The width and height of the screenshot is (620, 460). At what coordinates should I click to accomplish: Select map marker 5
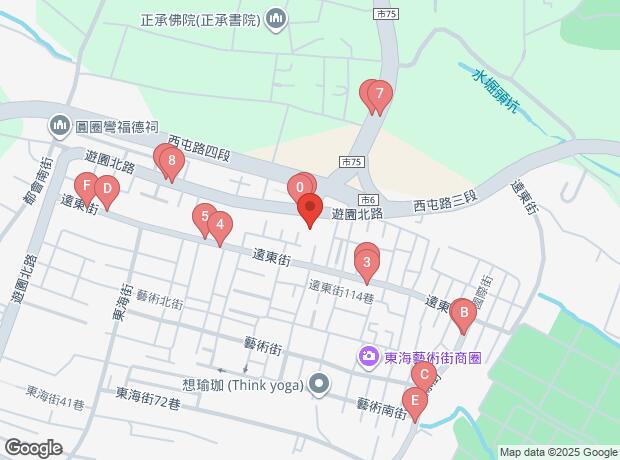click(205, 221)
